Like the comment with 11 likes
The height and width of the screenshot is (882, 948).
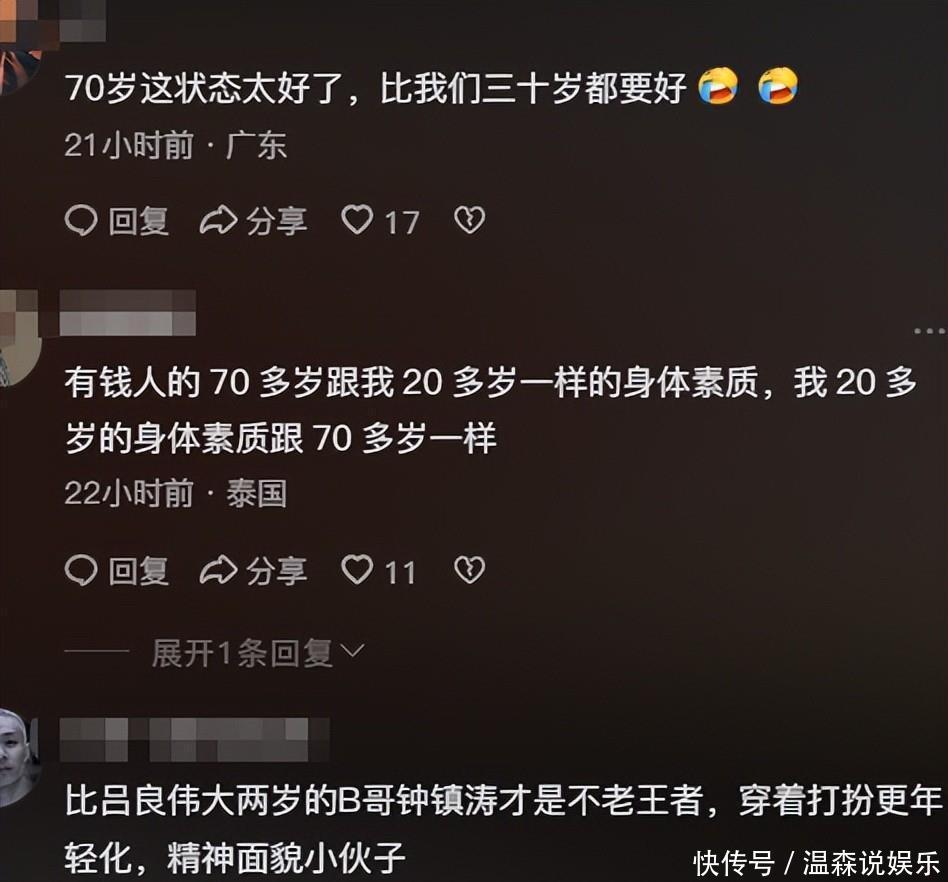[x=379, y=571]
